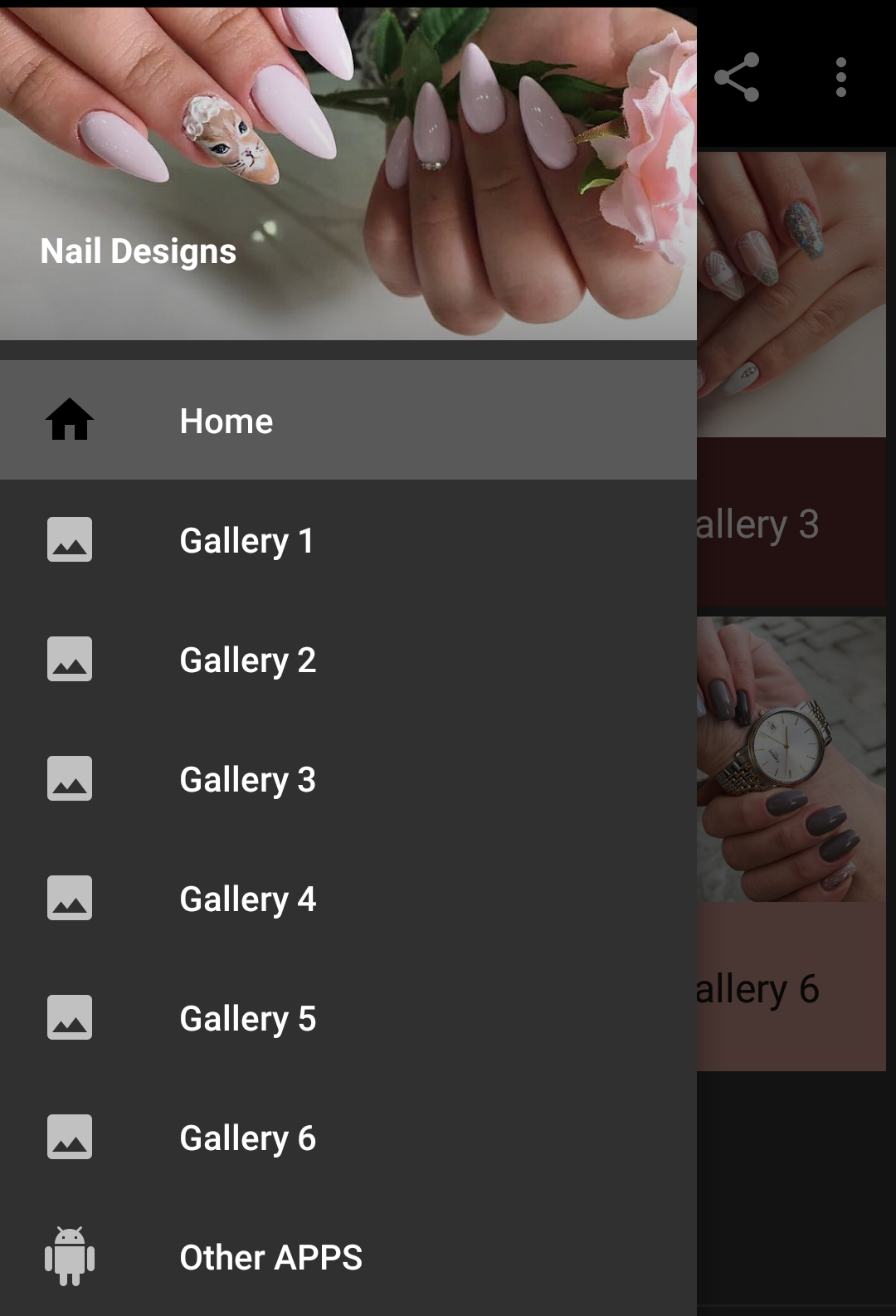Image resolution: width=896 pixels, height=1316 pixels.
Task: Select Gallery 5 in the side menu
Action: point(246,1017)
